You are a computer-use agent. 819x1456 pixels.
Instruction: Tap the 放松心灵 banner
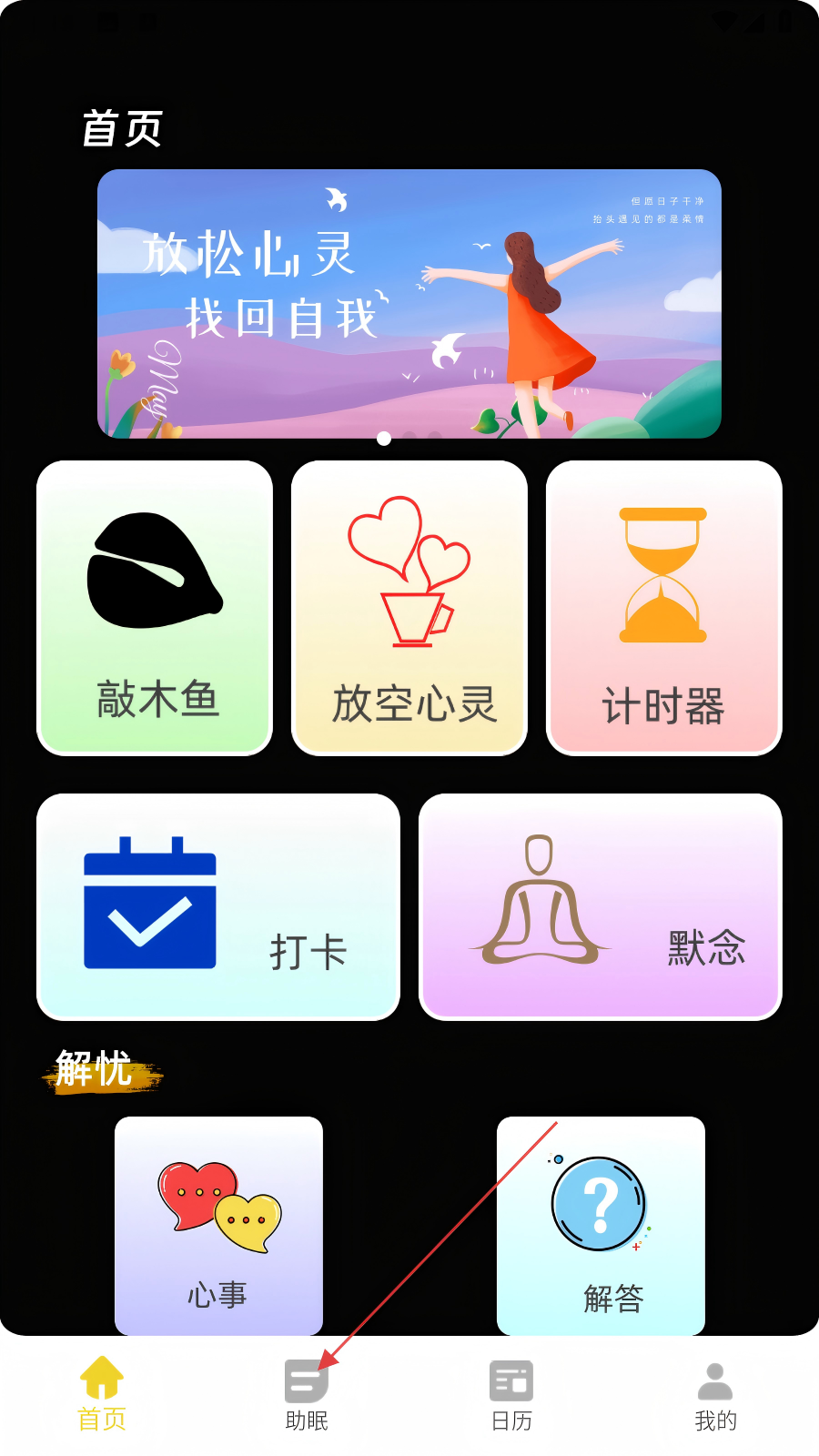pyautogui.click(x=409, y=304)
